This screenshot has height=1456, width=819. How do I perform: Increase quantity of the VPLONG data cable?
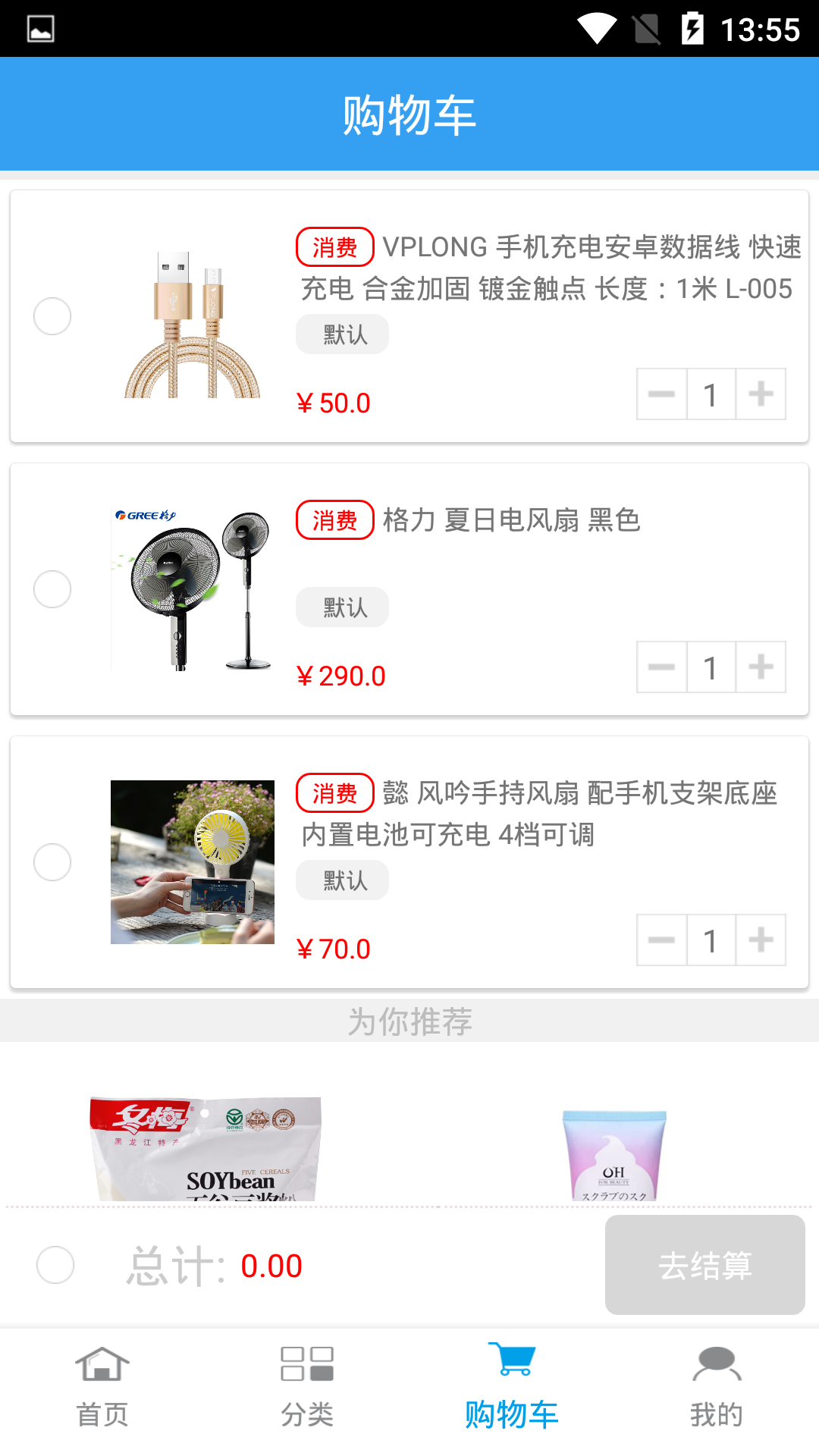[x=761, y=394]
